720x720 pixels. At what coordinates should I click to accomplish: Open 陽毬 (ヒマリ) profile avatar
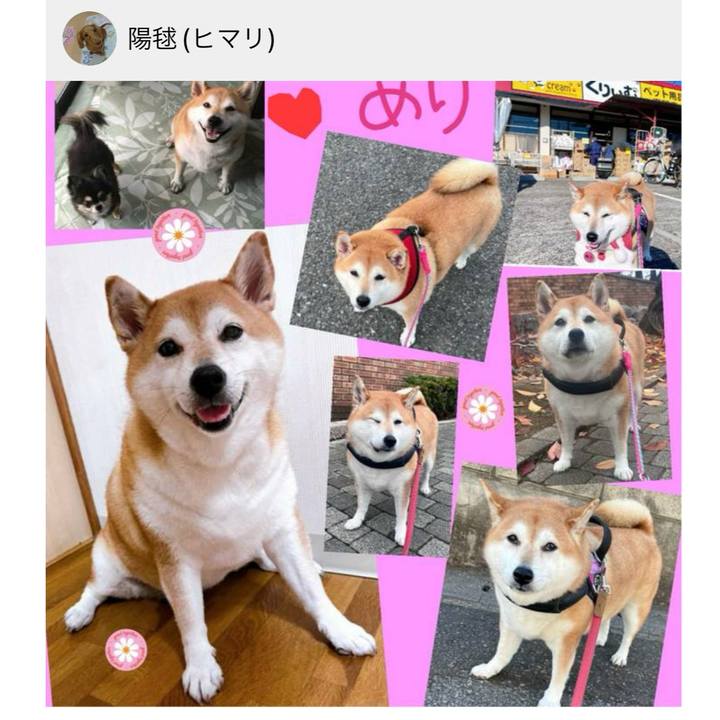[89, 38]
